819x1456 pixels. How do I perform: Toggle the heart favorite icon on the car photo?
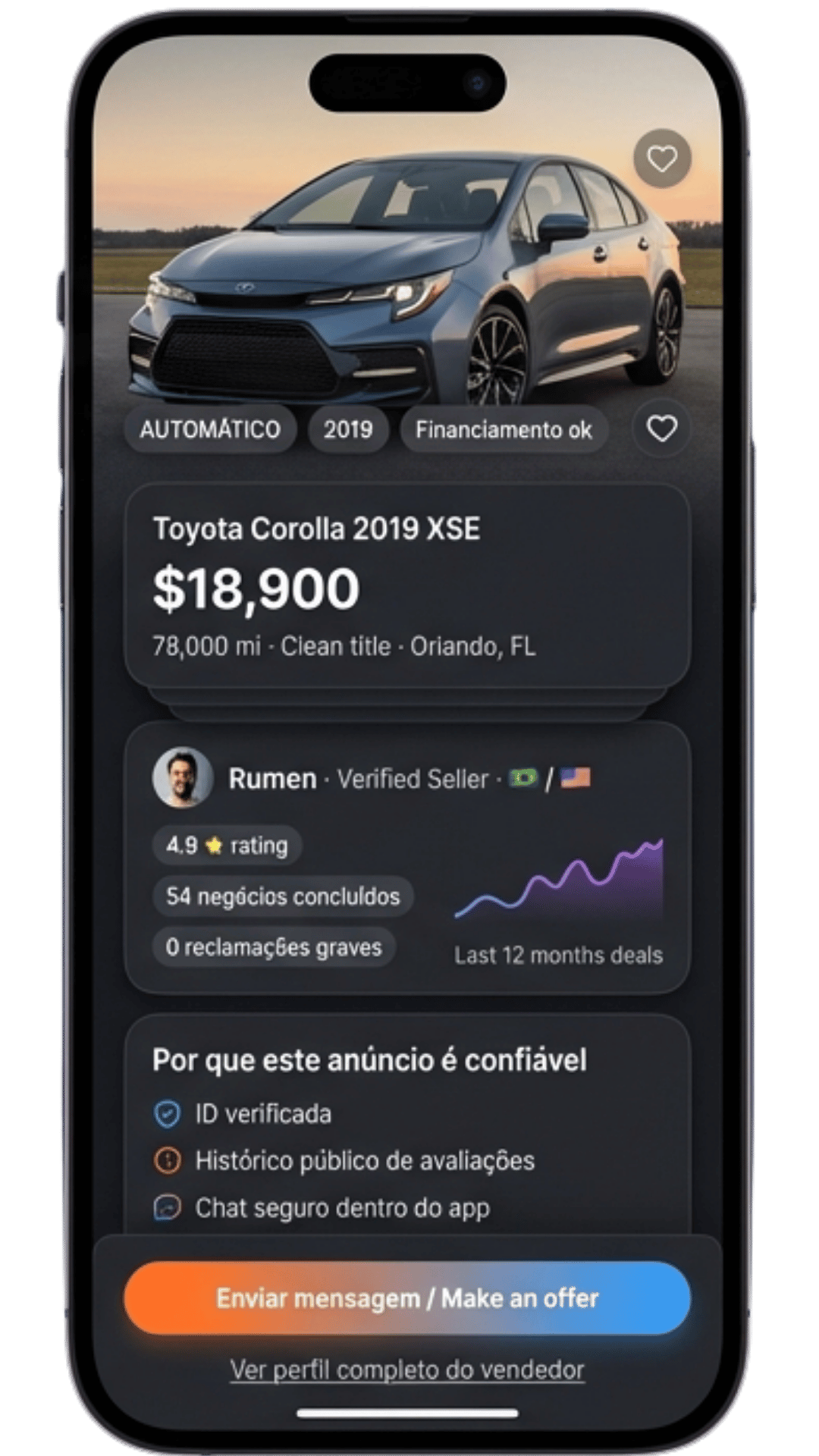point(661,157)
